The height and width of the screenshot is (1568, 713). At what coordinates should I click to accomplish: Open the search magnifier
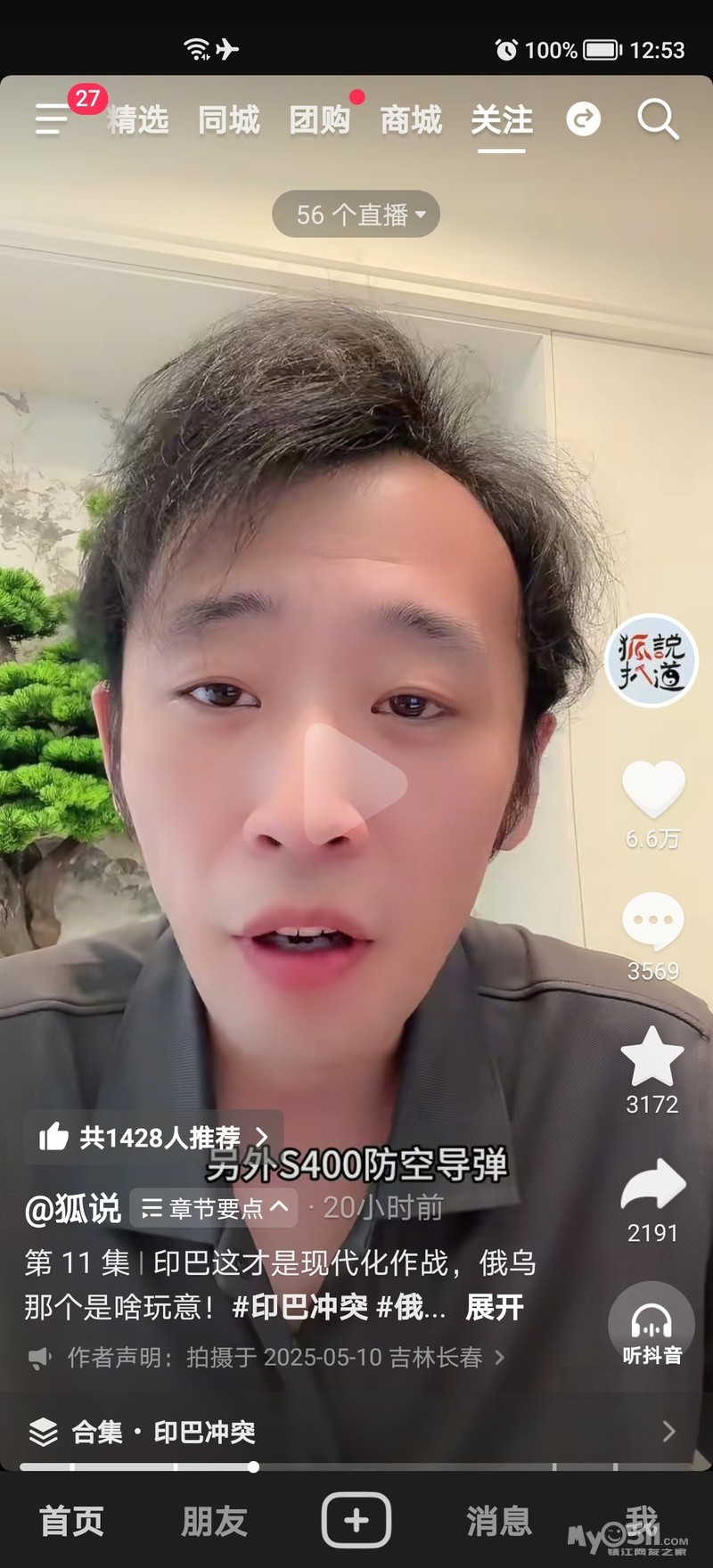click(658, 118)
